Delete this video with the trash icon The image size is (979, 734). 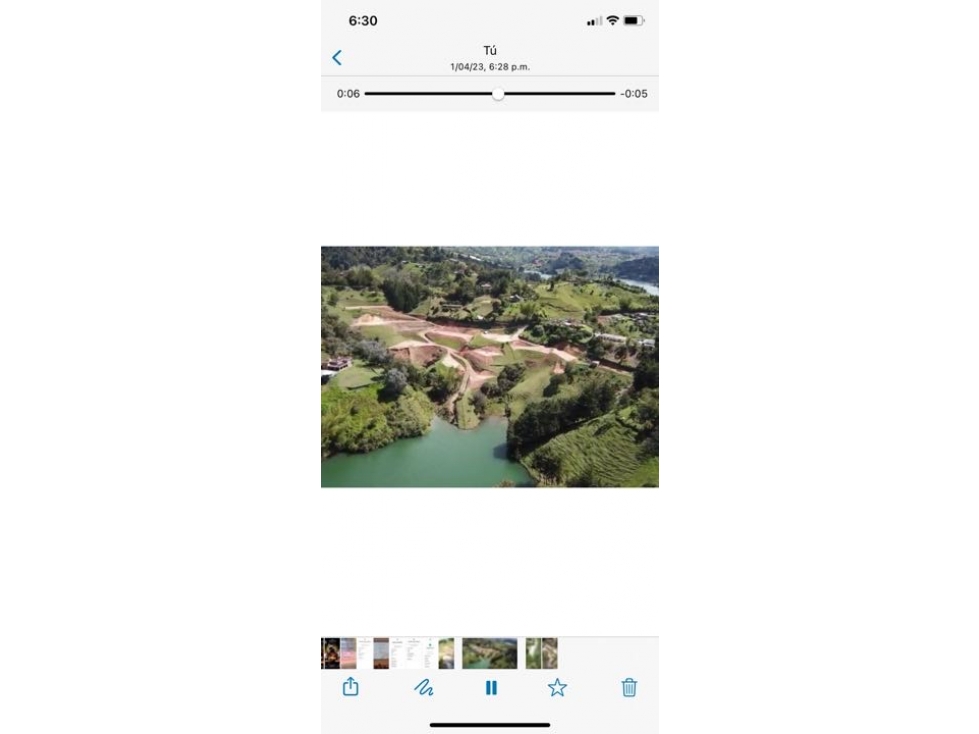(629, 688)
